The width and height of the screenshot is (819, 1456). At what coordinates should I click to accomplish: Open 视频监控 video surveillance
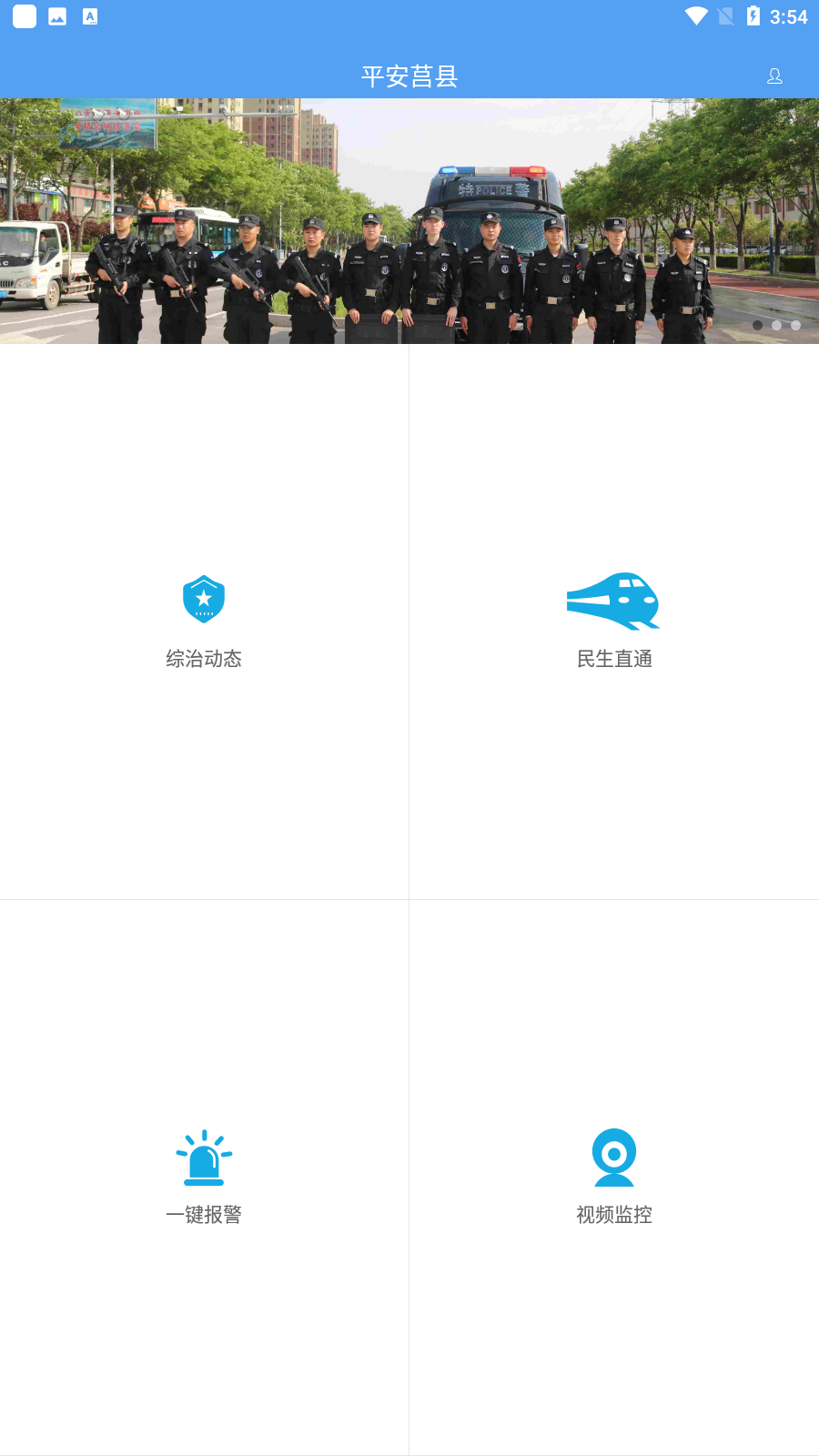[614, 1177]
